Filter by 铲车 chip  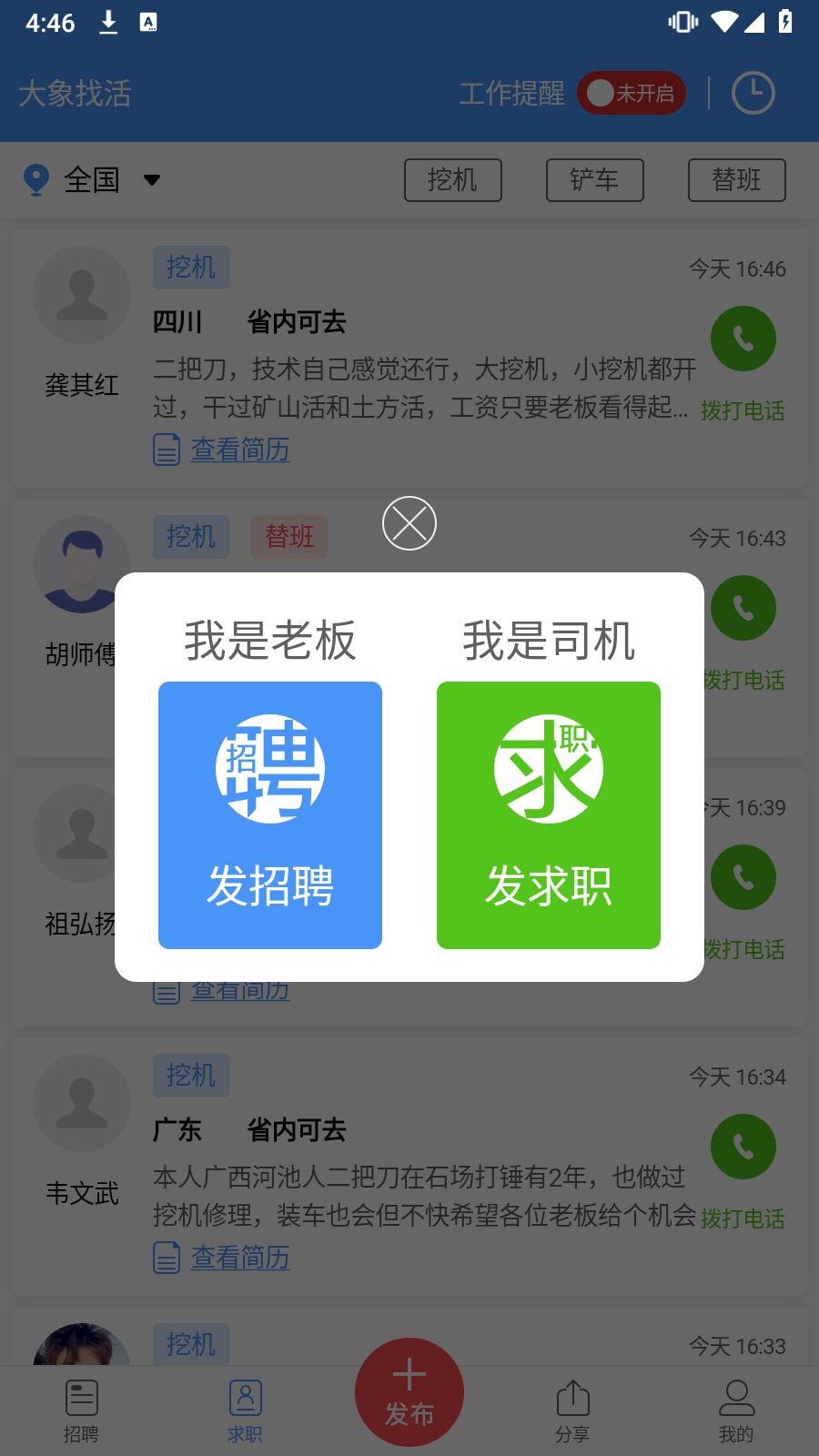point(594,180)
